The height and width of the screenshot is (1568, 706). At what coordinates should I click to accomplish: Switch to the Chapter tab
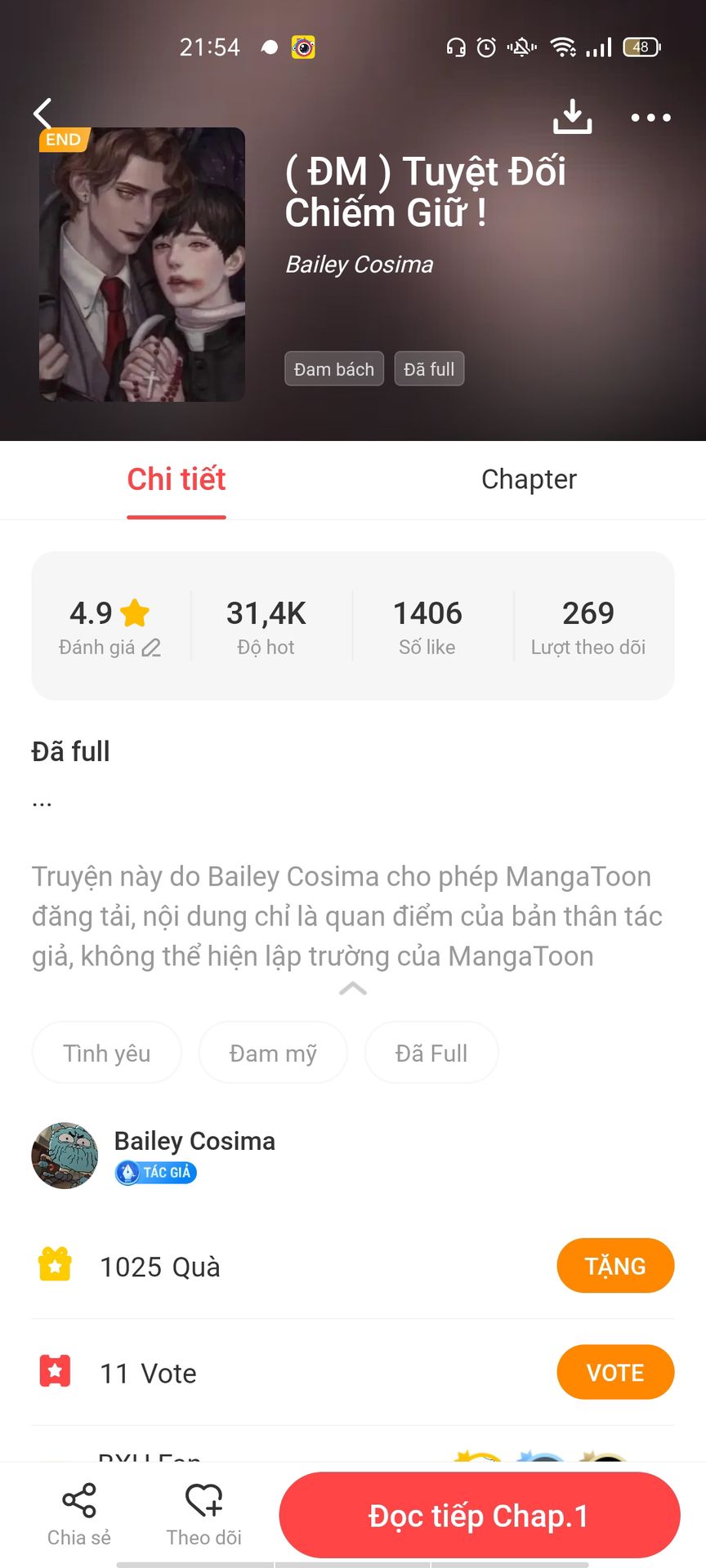(x=529, y=479)
